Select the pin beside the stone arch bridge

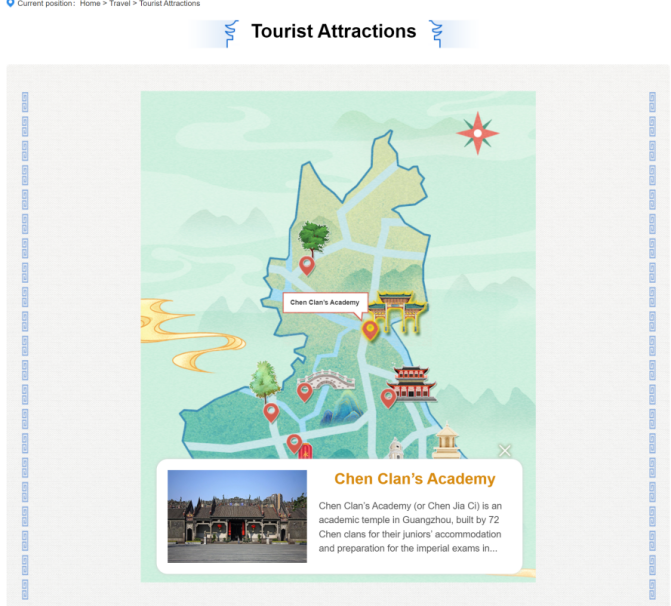pyautogui.click(x=305, y=392)
